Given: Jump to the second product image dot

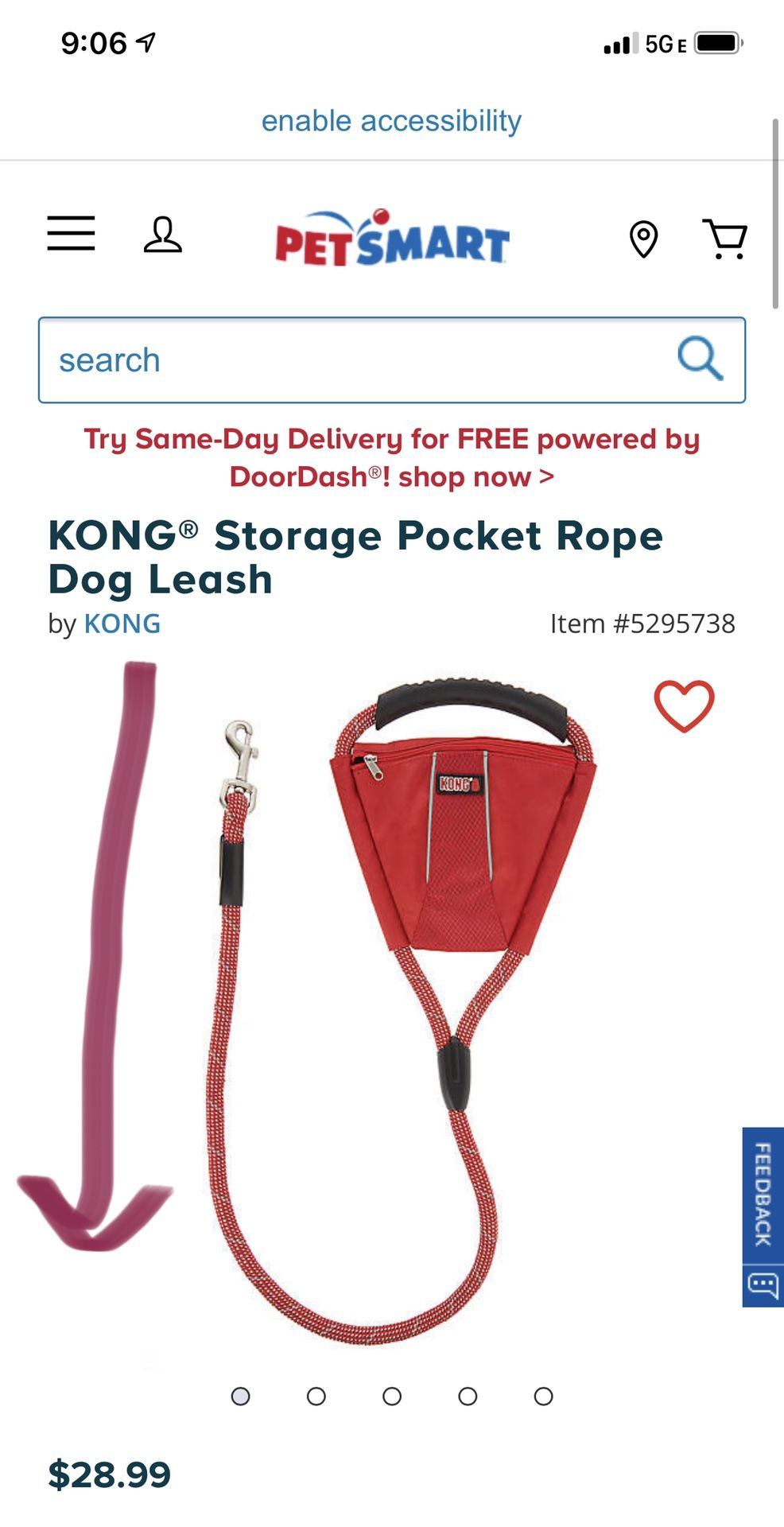Looking at the screenshot, I should (x=316, y=1396).
